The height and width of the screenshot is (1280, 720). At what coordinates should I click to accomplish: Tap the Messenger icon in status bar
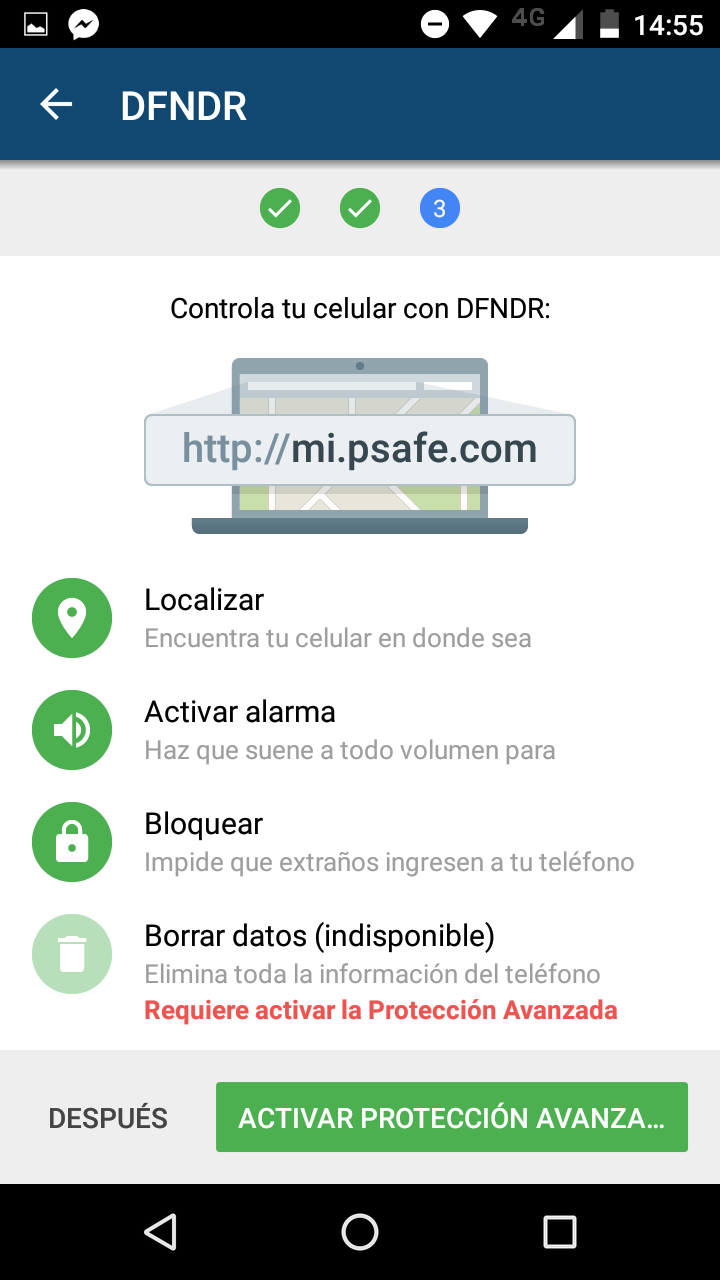click(x=82, y=24)
